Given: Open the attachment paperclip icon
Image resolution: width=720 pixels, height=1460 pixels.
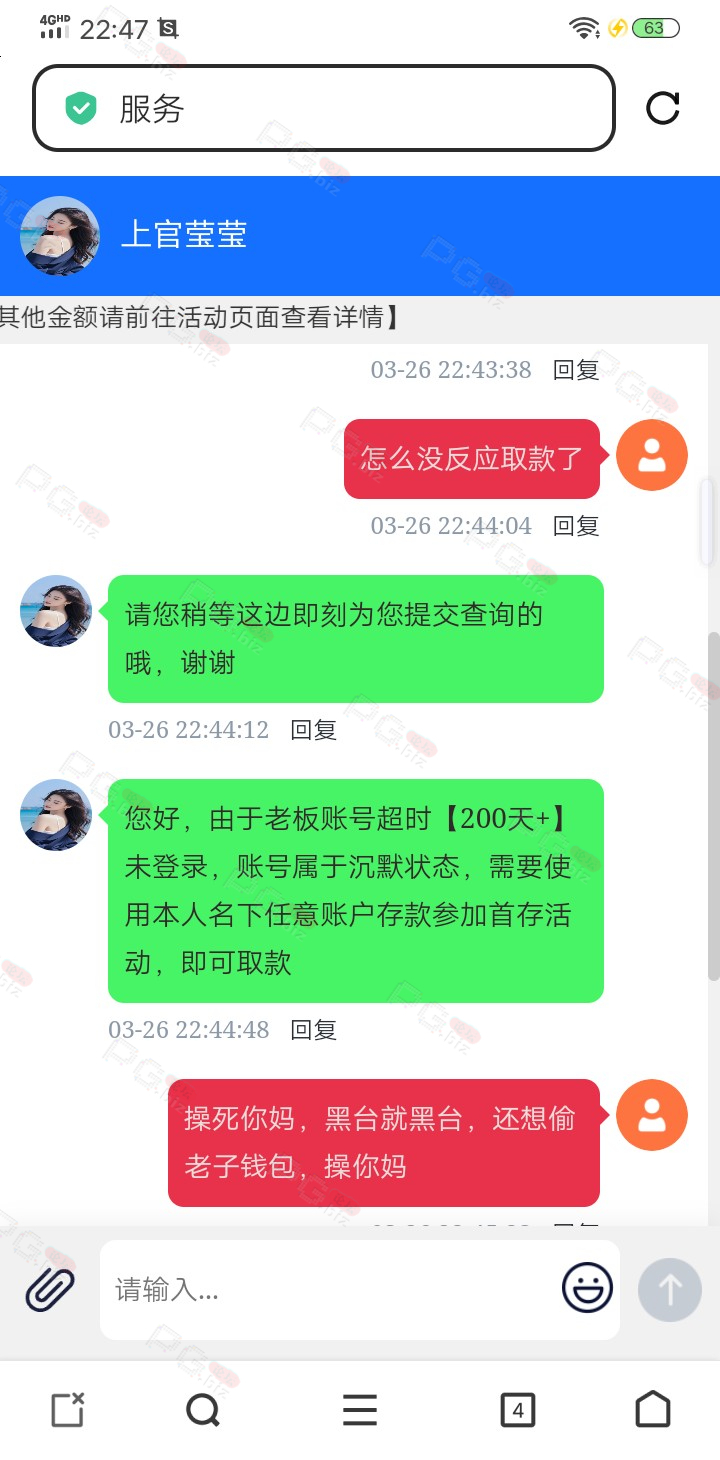Looking at the screenshot, I should (50, 1290).
